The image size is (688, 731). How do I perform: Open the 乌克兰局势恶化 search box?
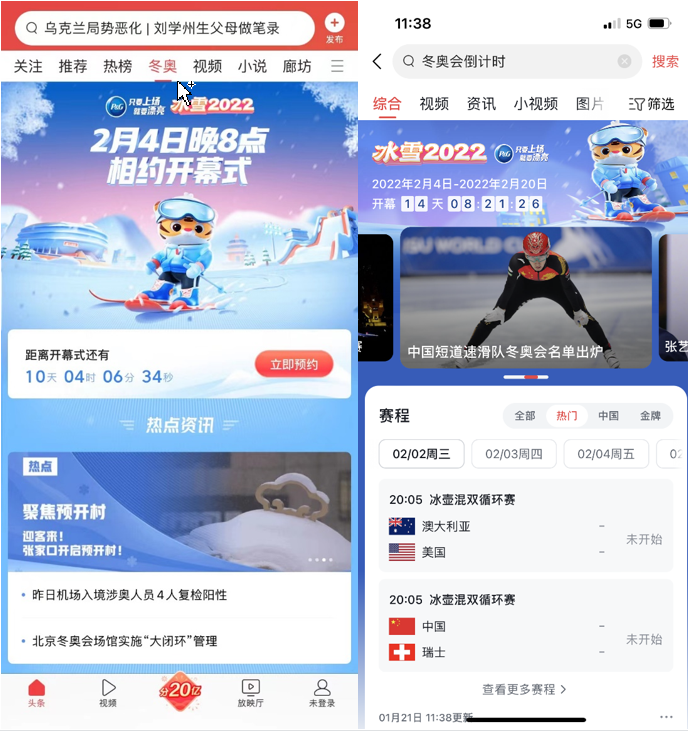click(165, 29)
